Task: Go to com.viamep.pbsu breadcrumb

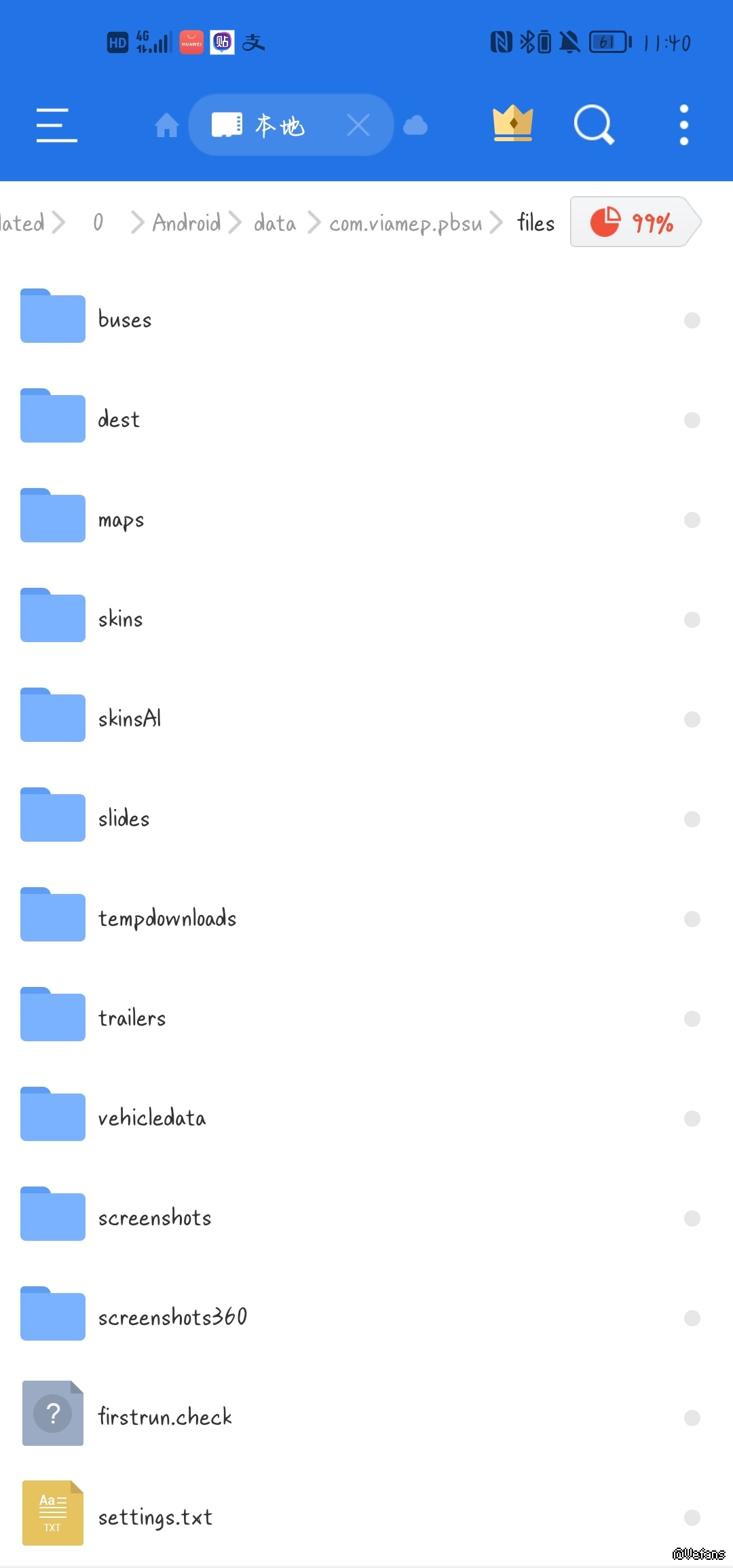Action: (x=405, y=223)
